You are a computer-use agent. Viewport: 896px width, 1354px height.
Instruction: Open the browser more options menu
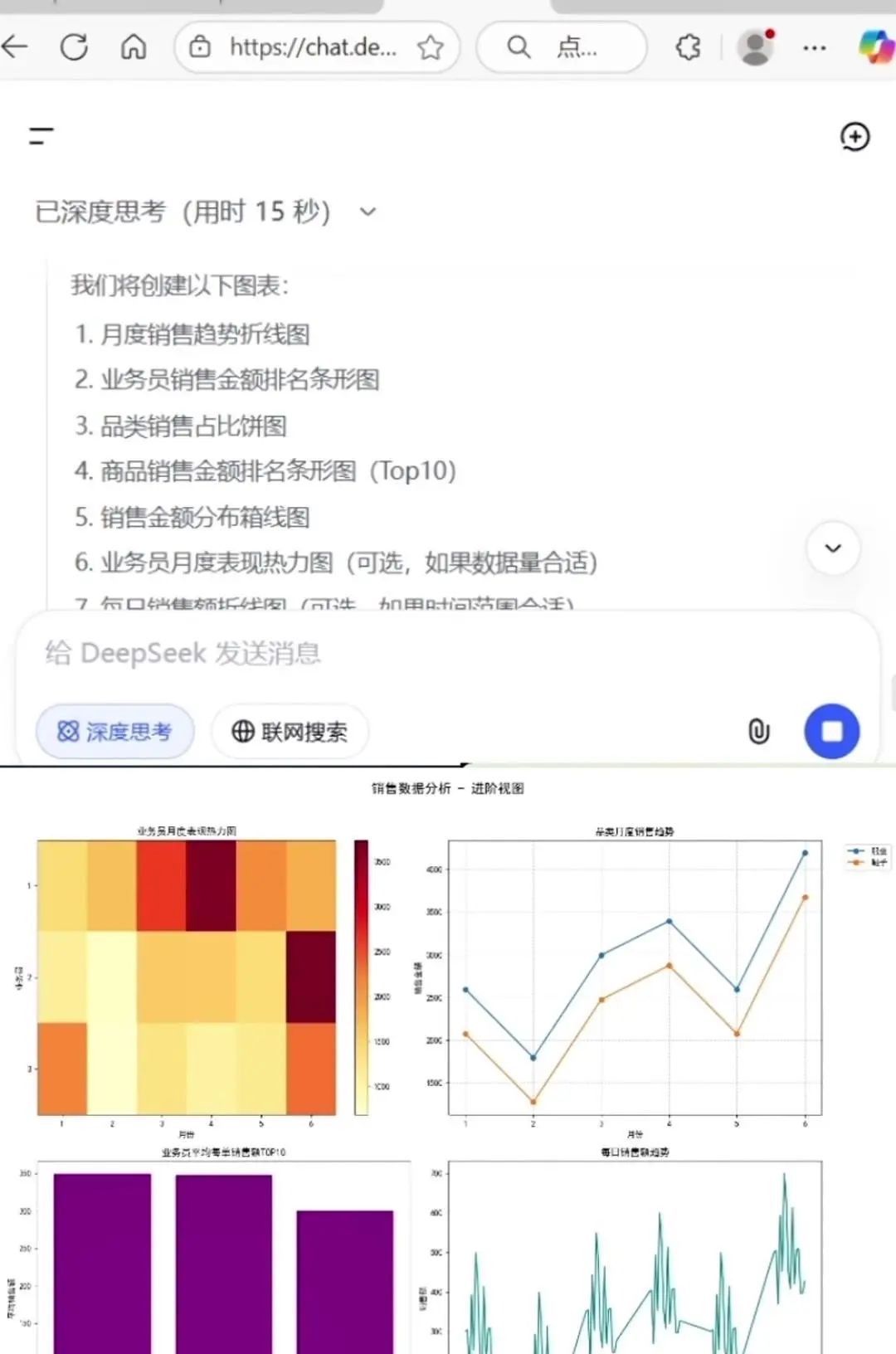[x=814, y=47]
